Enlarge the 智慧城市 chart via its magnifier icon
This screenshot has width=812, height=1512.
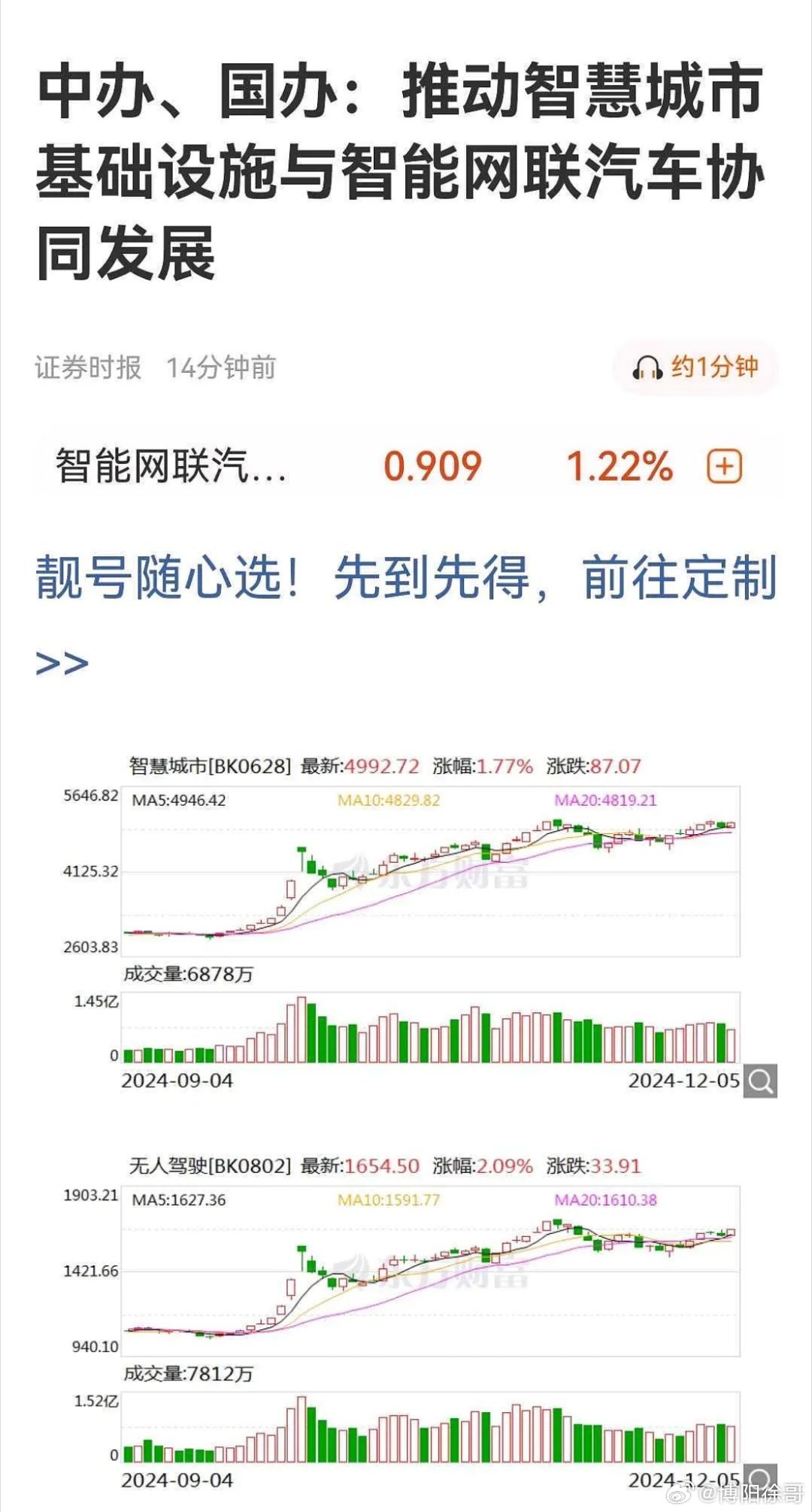coord(760,1081)
